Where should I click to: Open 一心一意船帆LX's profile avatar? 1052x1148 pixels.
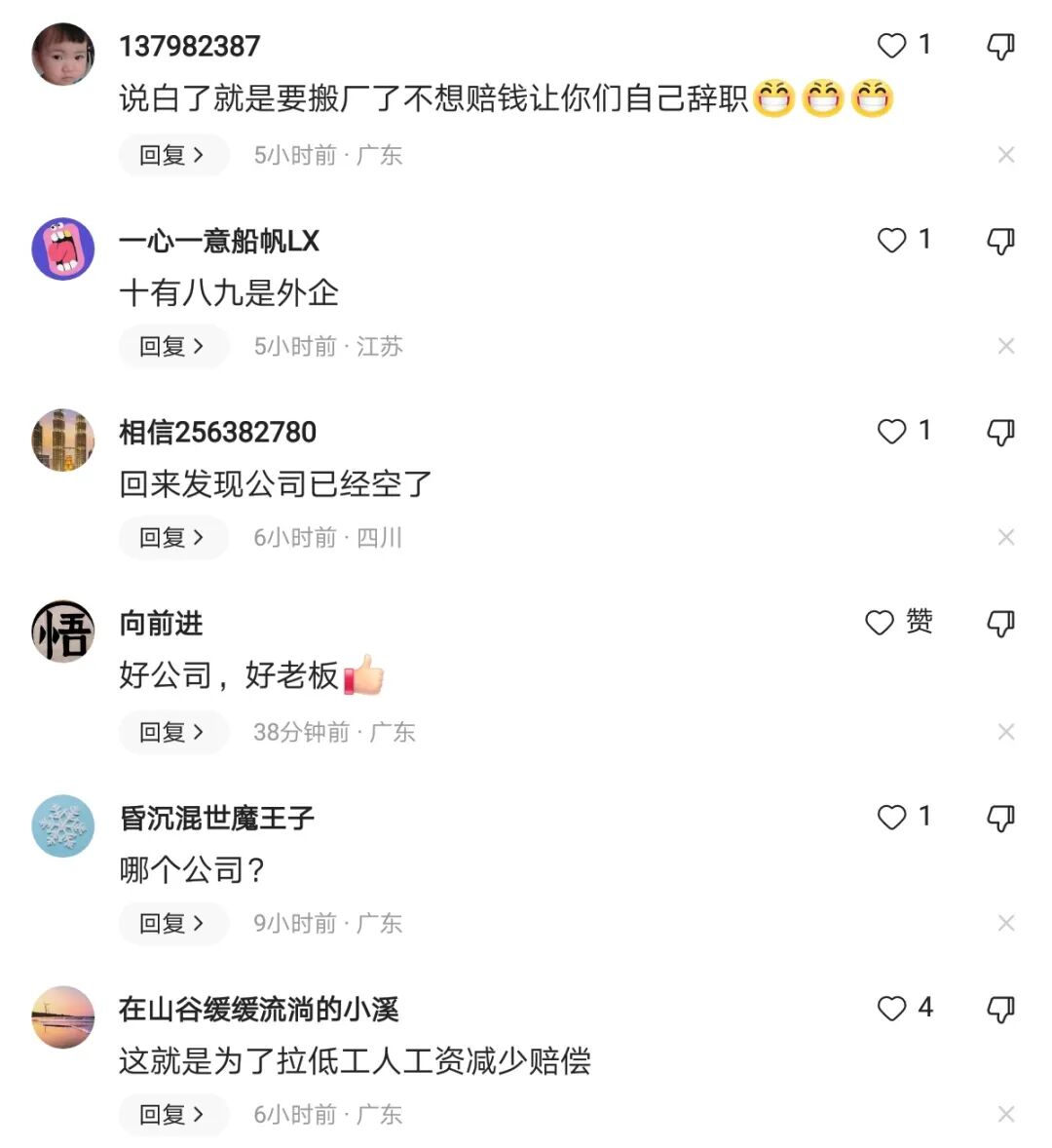point(63,249)
